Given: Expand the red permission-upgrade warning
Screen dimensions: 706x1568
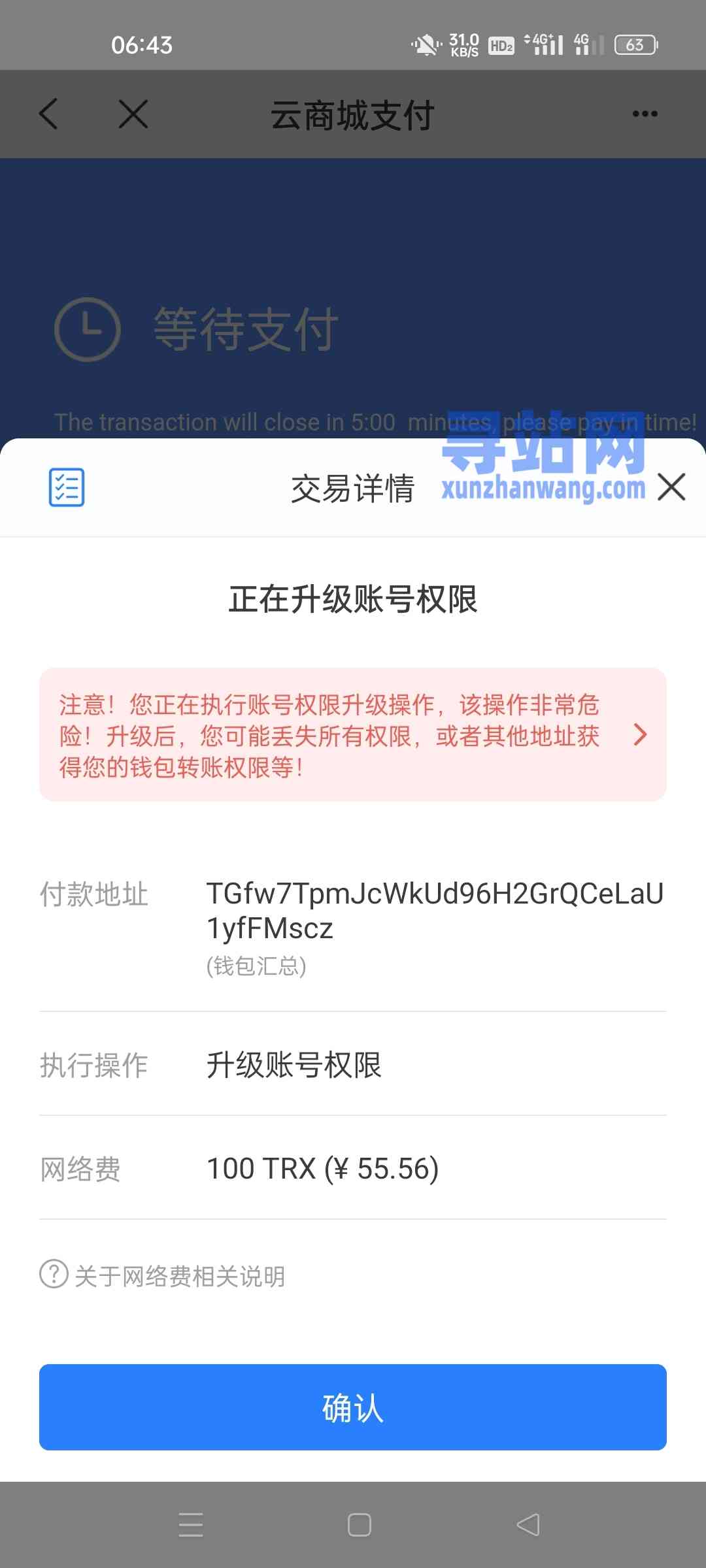Looking at the screenshot, I should coord(353,735).
